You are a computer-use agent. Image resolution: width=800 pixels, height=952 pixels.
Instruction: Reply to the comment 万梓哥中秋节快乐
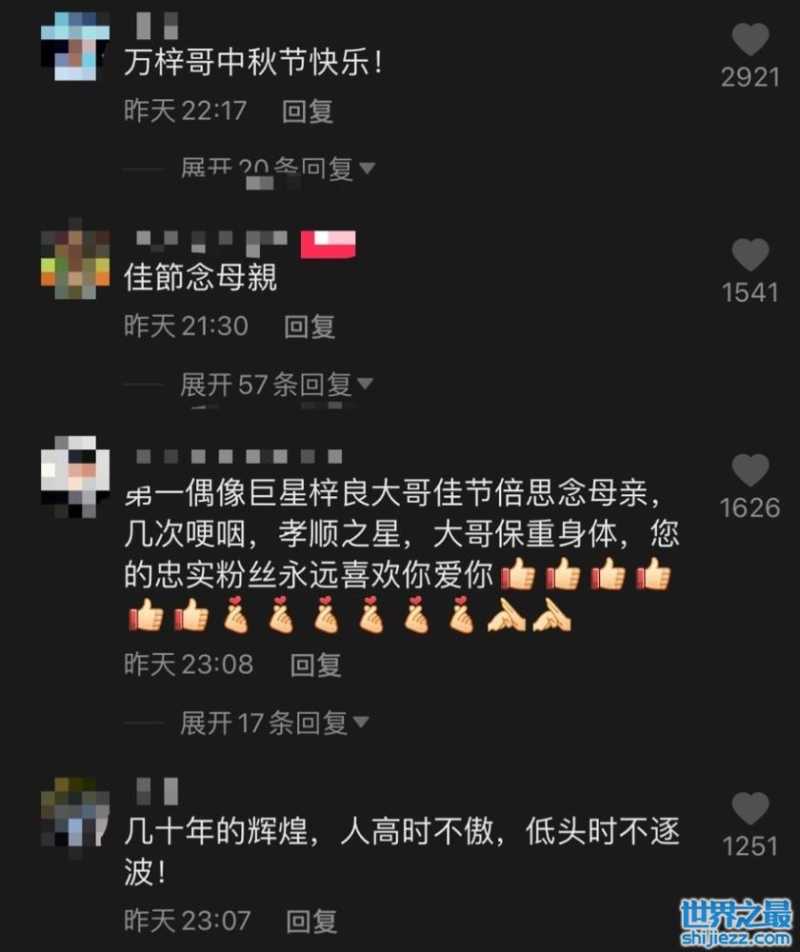307,111
